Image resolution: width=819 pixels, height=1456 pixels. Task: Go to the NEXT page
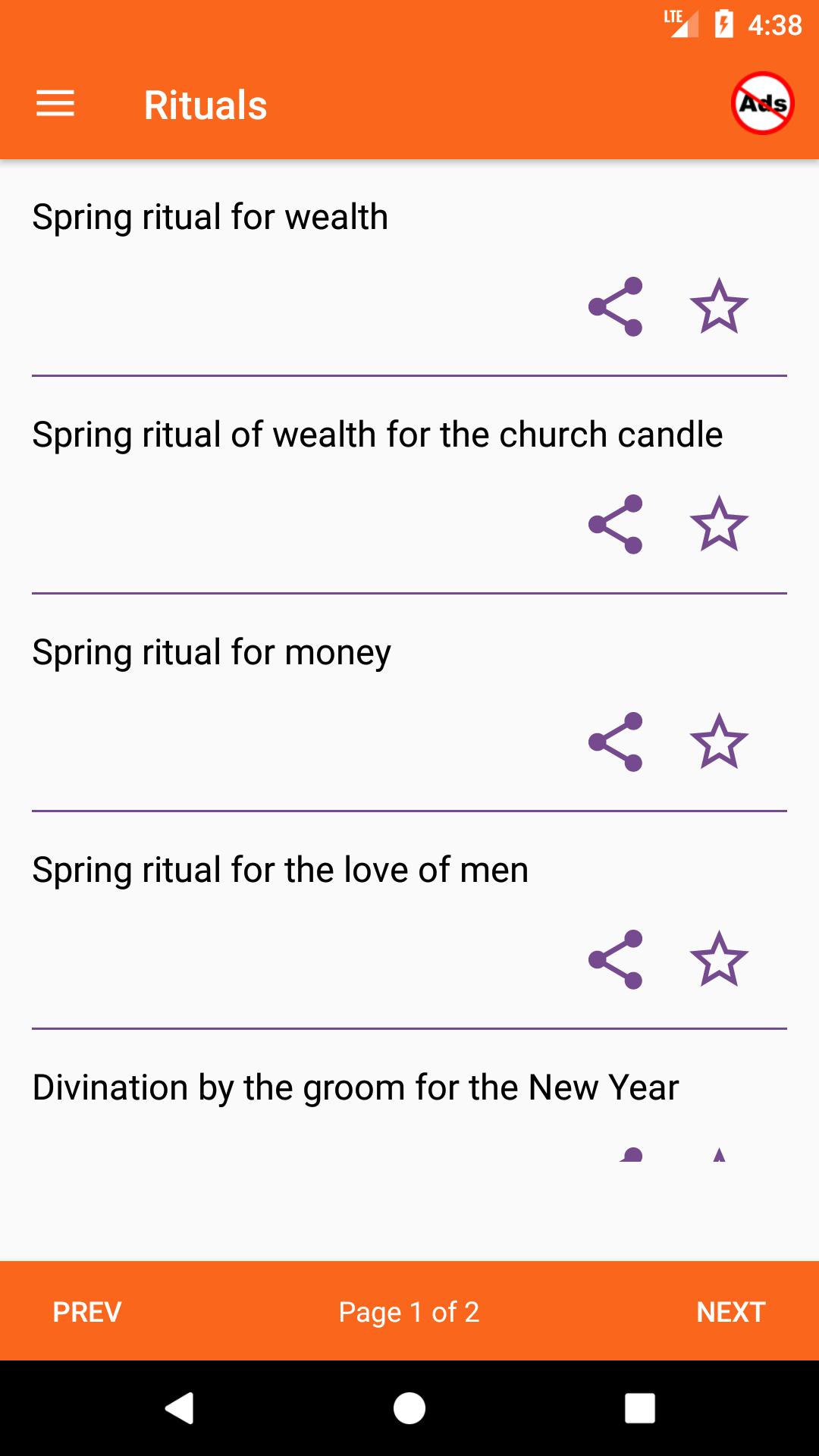point(731,1311)
